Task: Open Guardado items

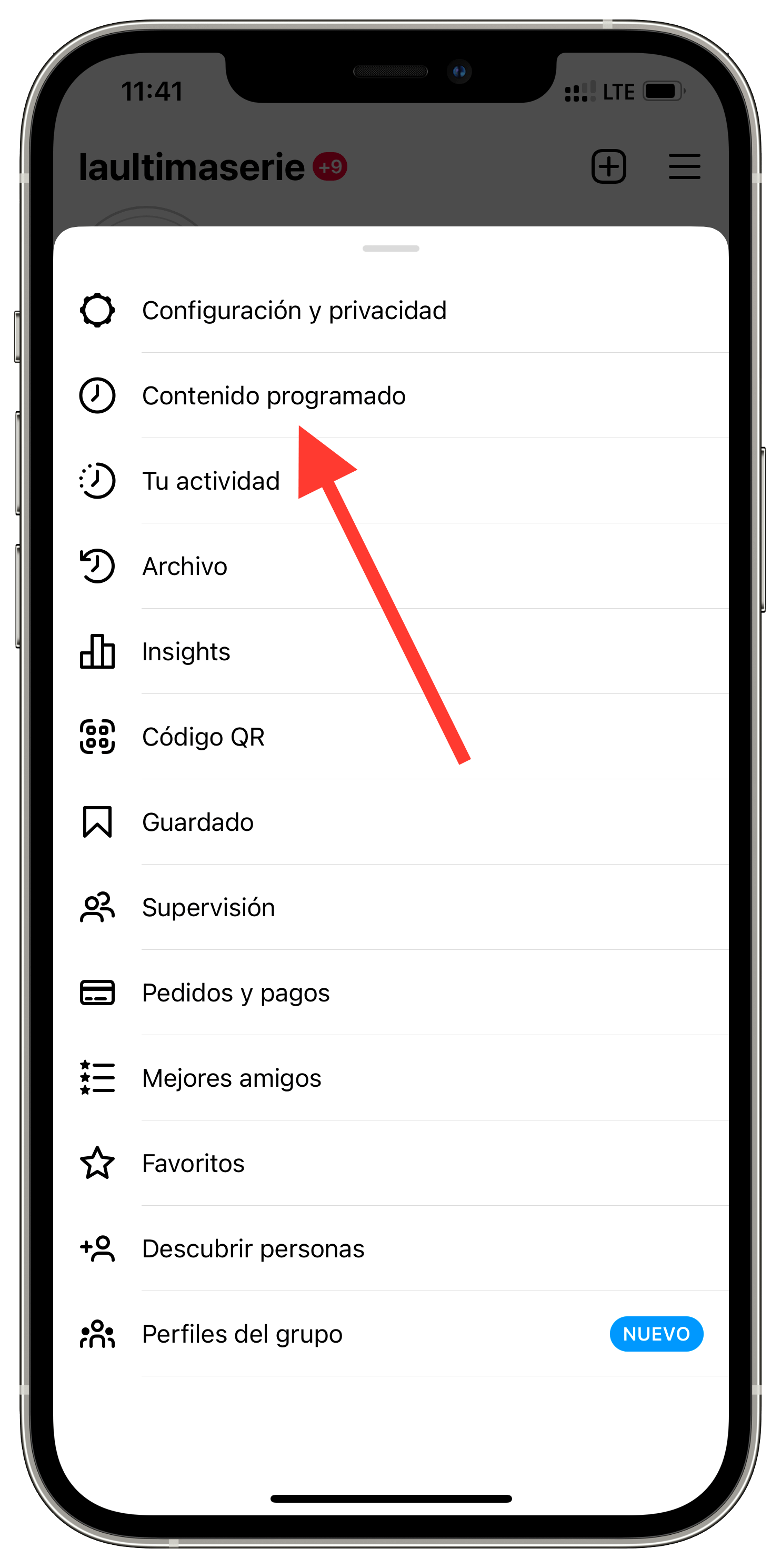Action: click(x=198, y=822)
